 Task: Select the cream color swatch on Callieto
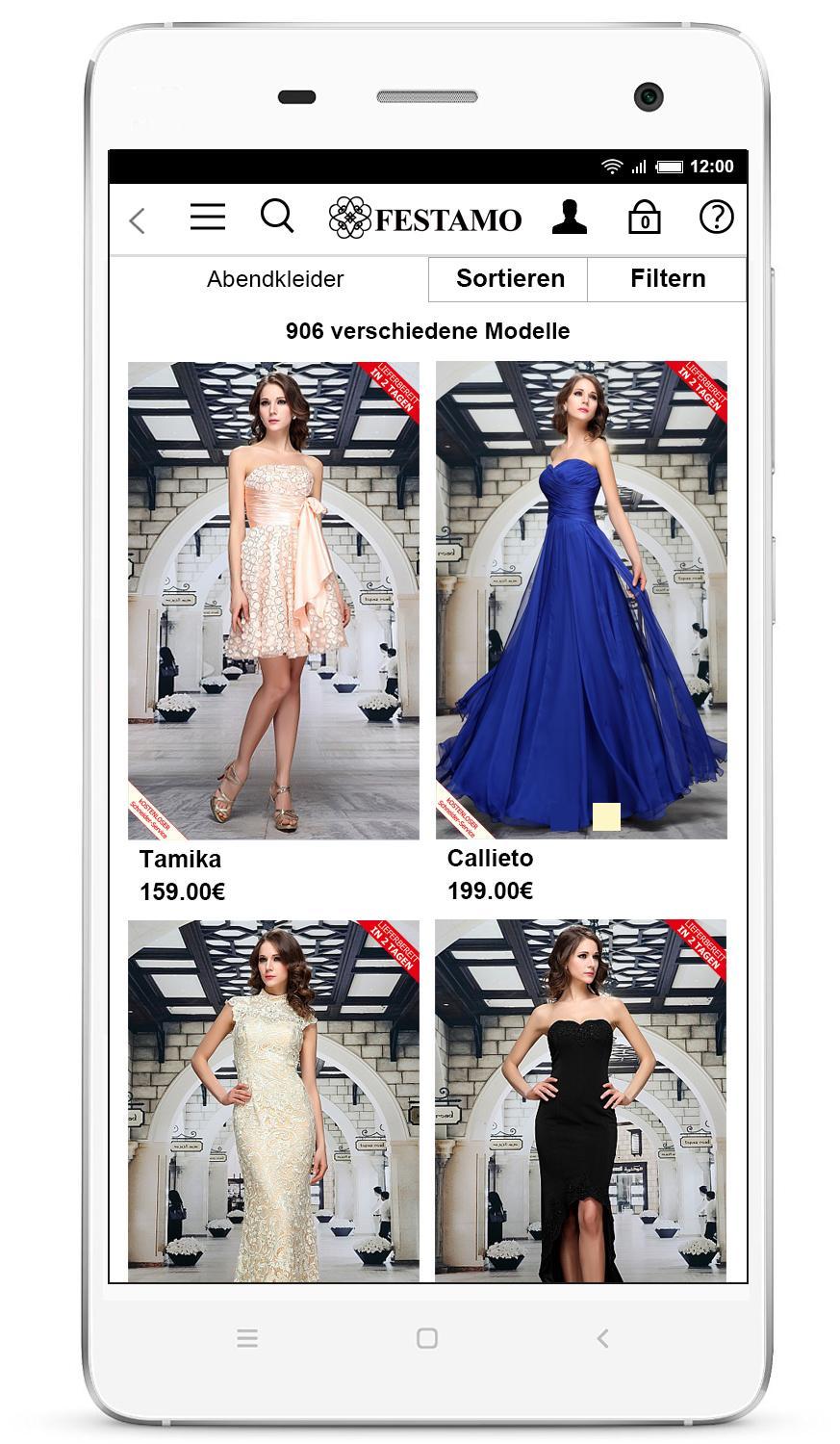606,816
